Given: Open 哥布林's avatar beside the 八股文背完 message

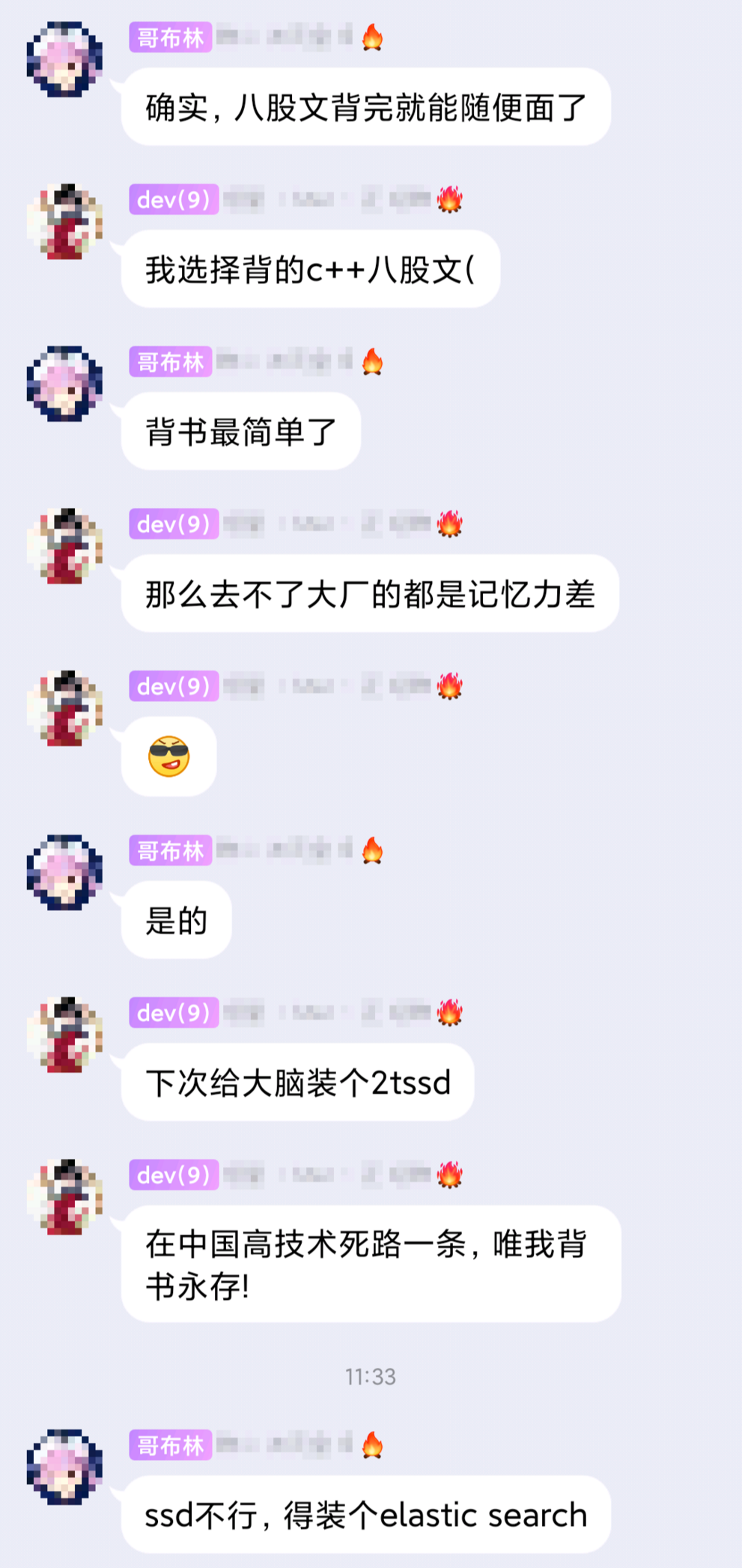Looking at the screenshot, I should coord(64,59).
